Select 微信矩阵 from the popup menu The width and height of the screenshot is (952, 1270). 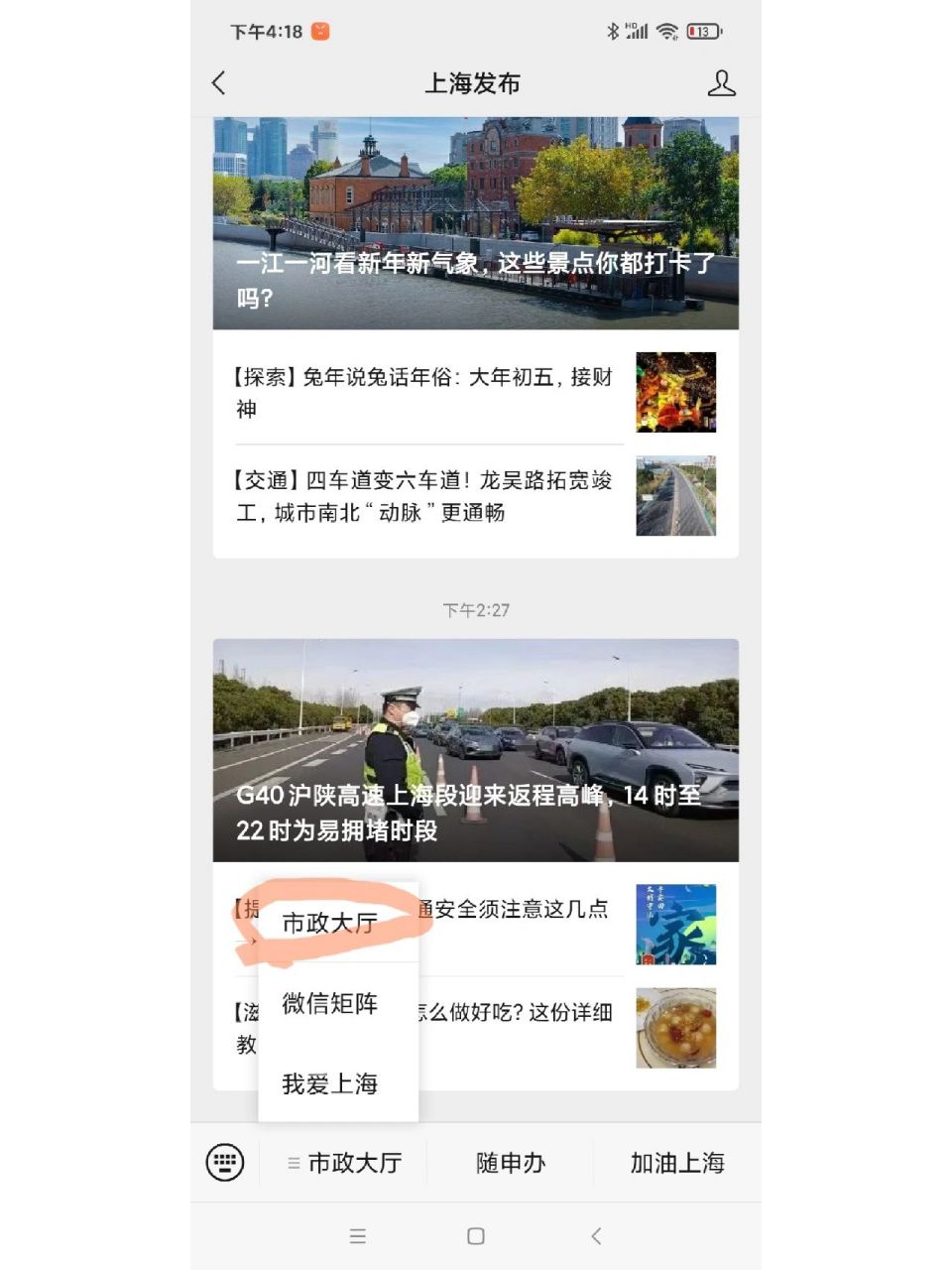coord(329,1004)
